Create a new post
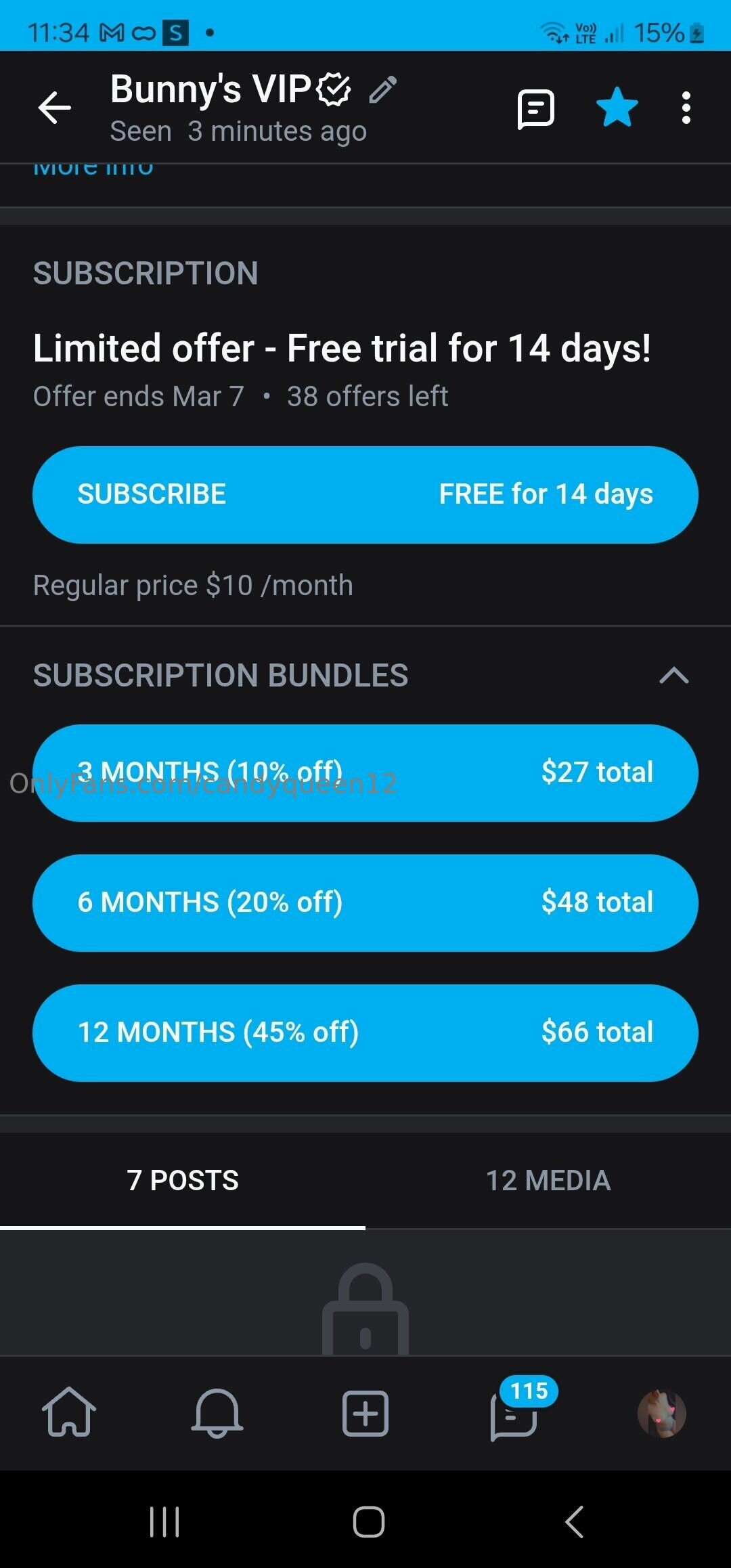731x1568 pixels. click(x=365, y=1414)
